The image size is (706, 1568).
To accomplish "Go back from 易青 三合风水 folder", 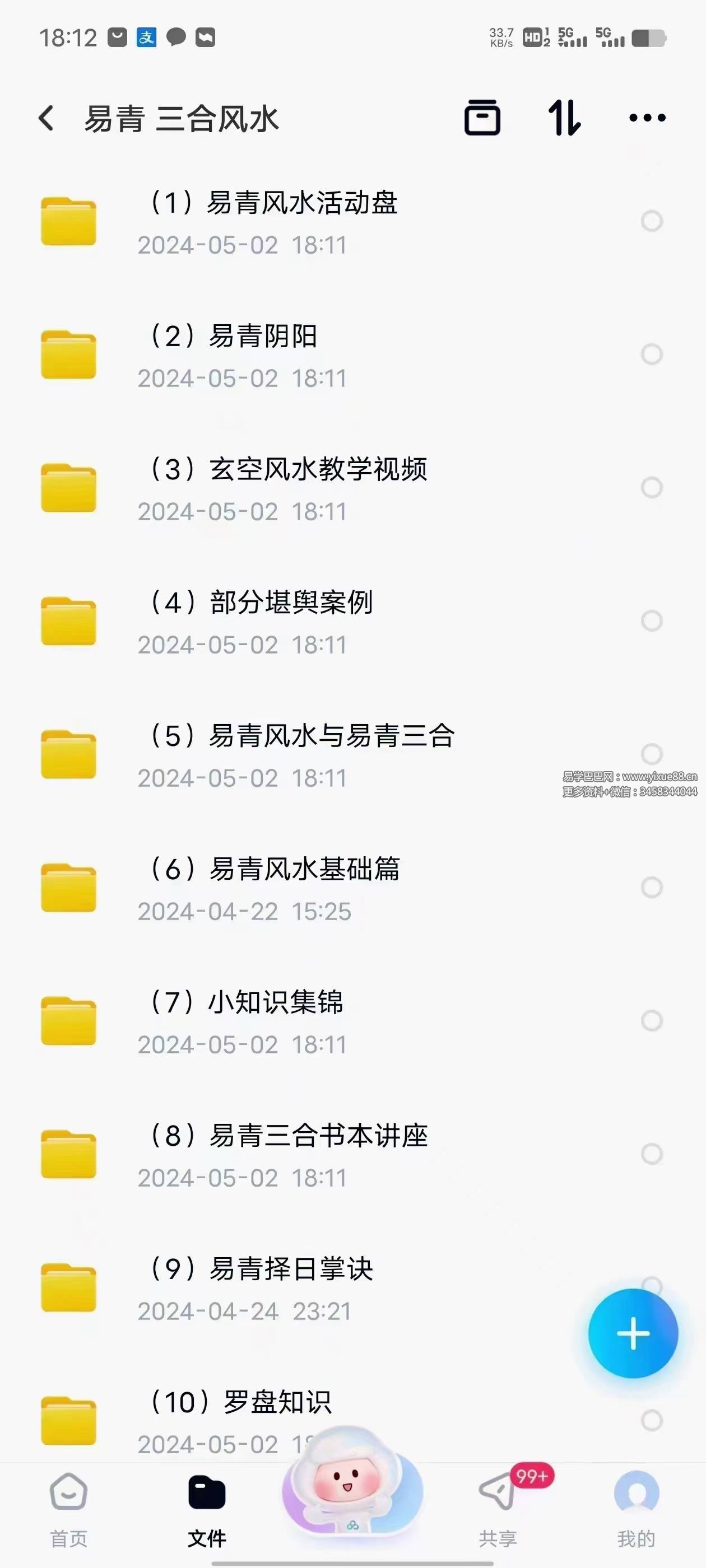I will pyautogui.click(x=47, y=118).
